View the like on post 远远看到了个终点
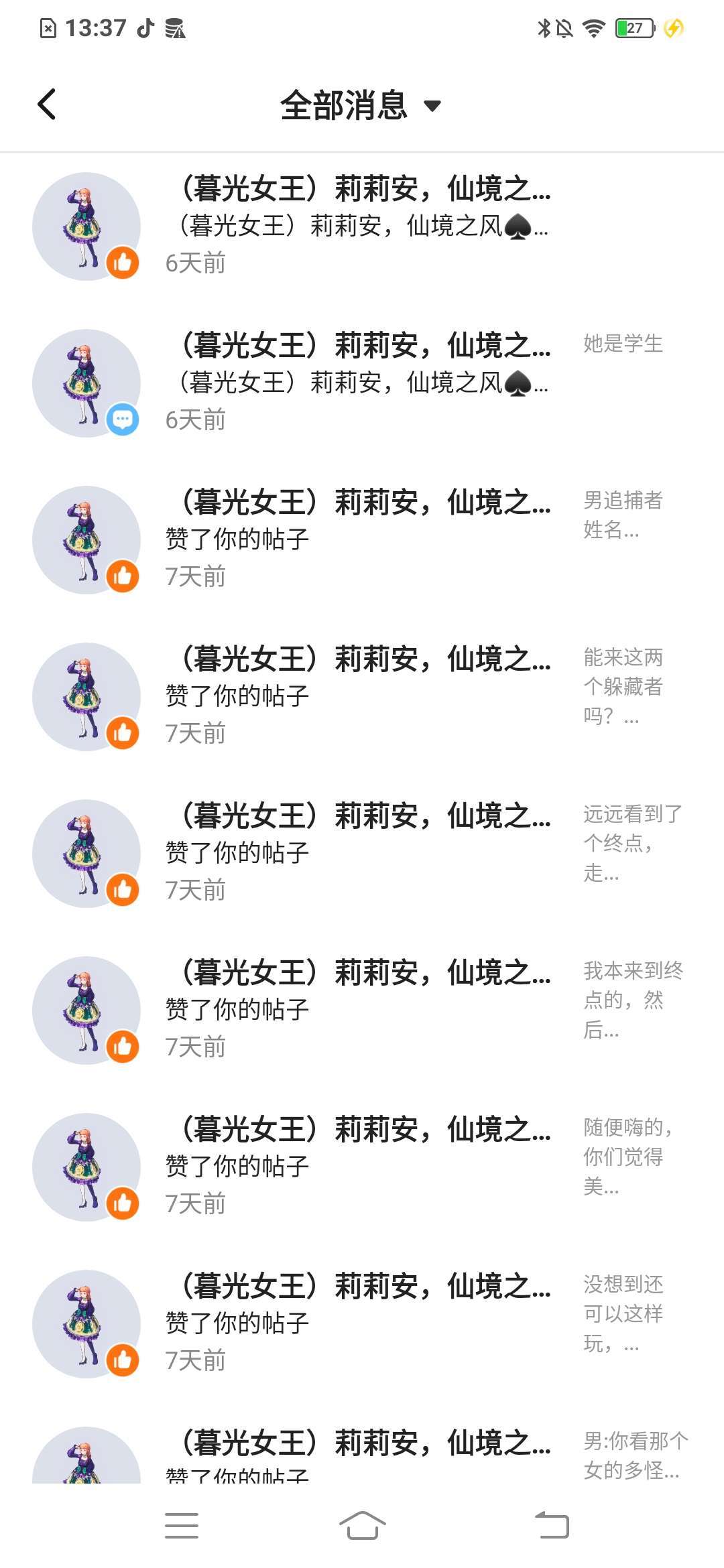 click(x=362, y=854)
